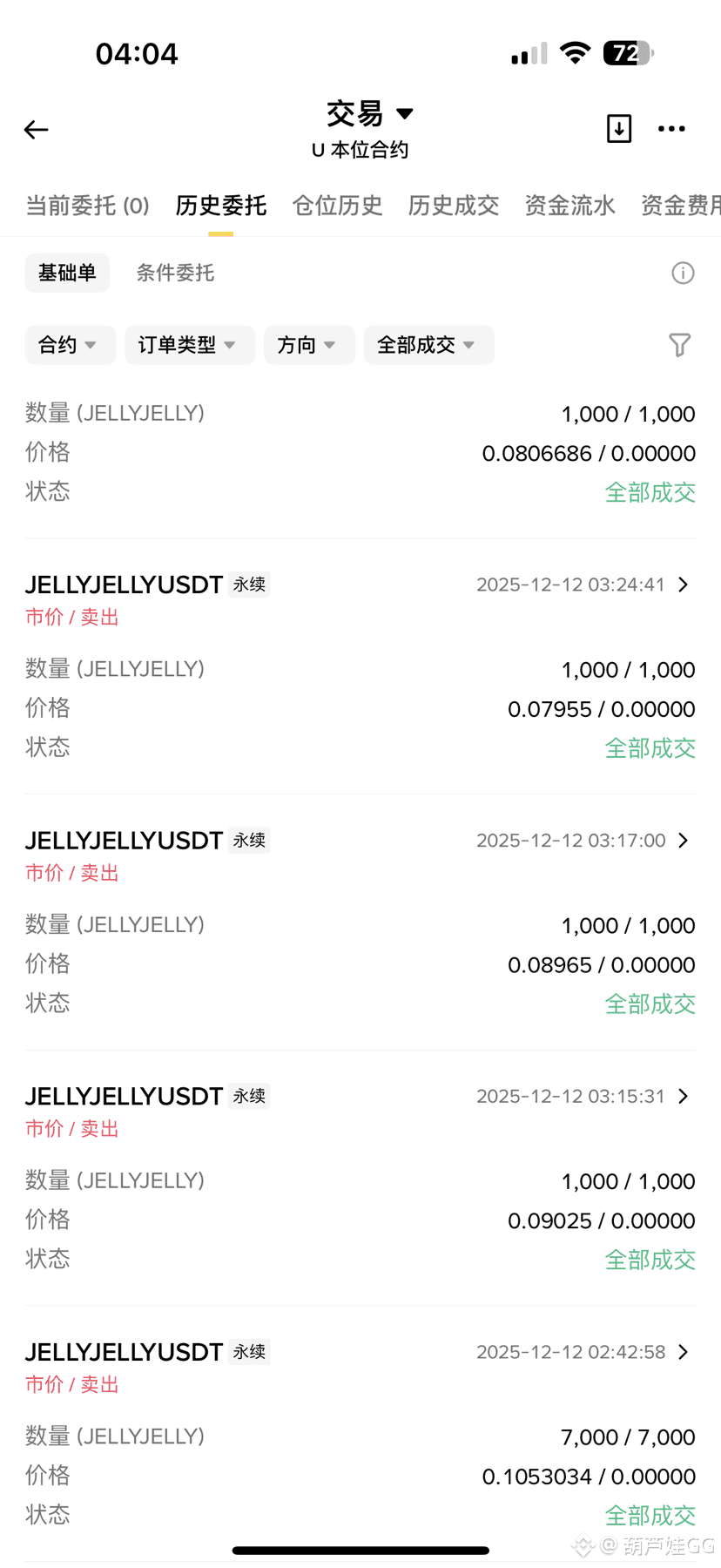Expand the 订单类型 filter dropdown

click(190, 345)
